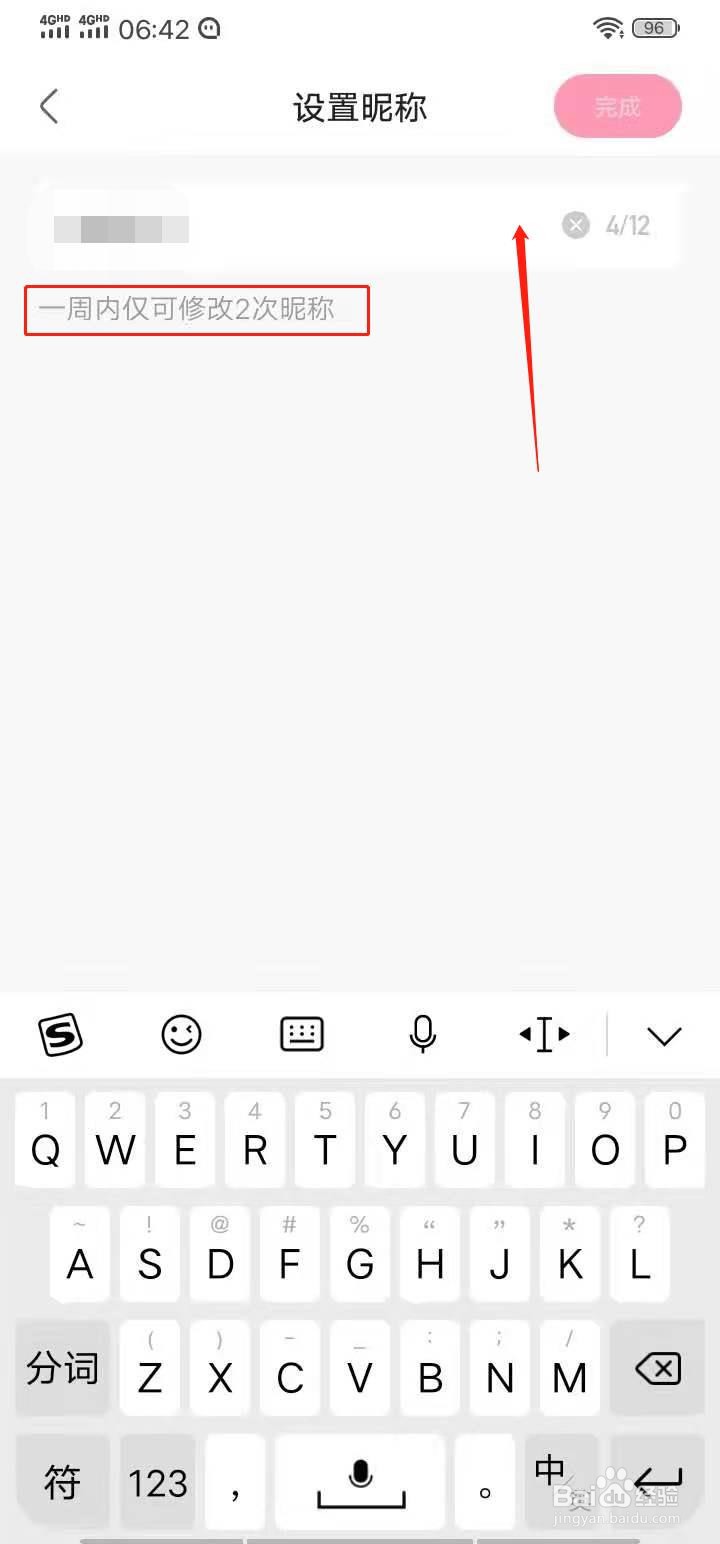Switch the keyboard layout
The height and width of the screenshot is (1544, 720).
tap(302, 1034)
